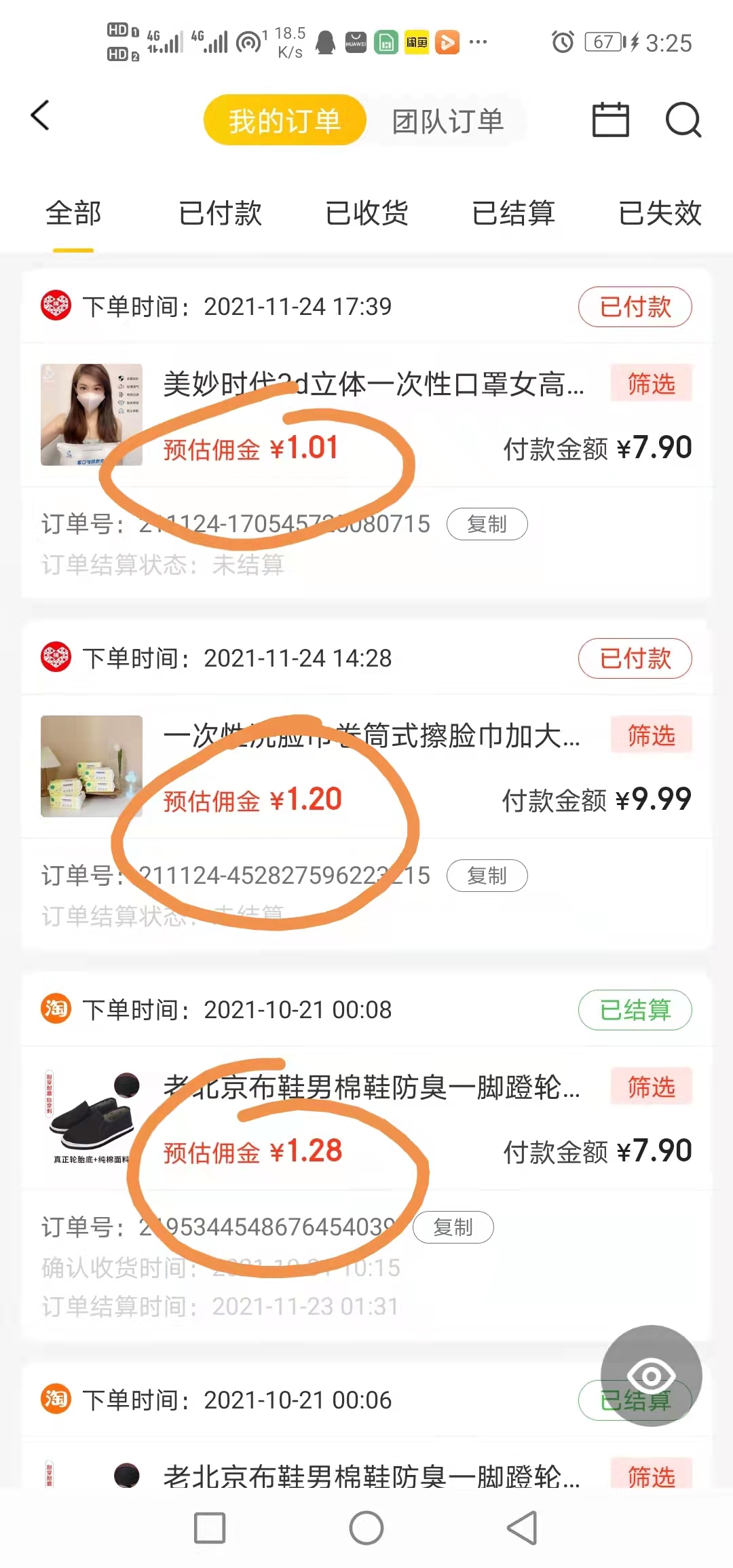Image resolution: width=733 pixels, height=1568 pixels.
Task: Open the 筛选 filter on the first order
Action: [x=651, y=384]
